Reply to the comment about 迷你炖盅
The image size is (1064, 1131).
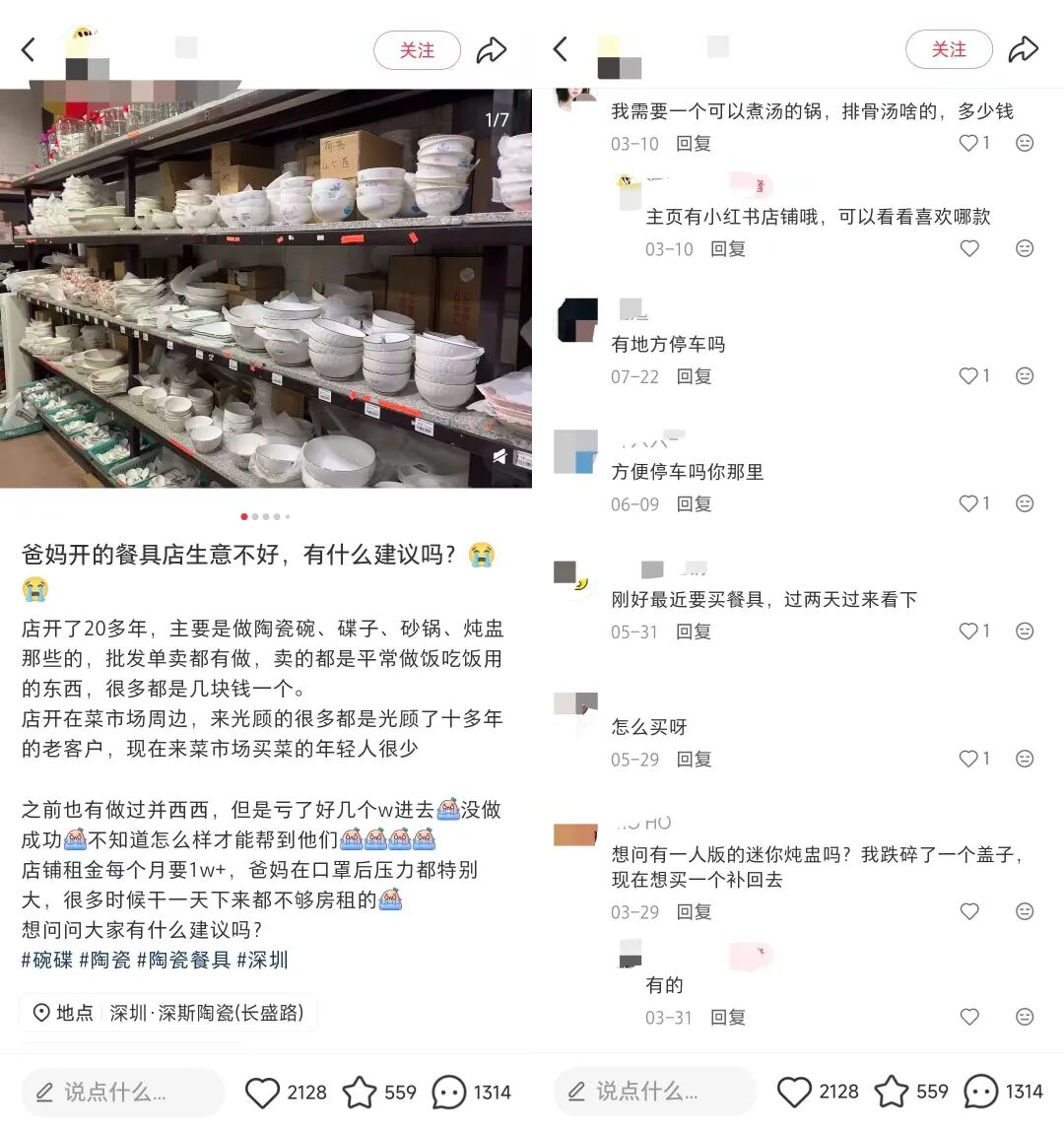694,912
